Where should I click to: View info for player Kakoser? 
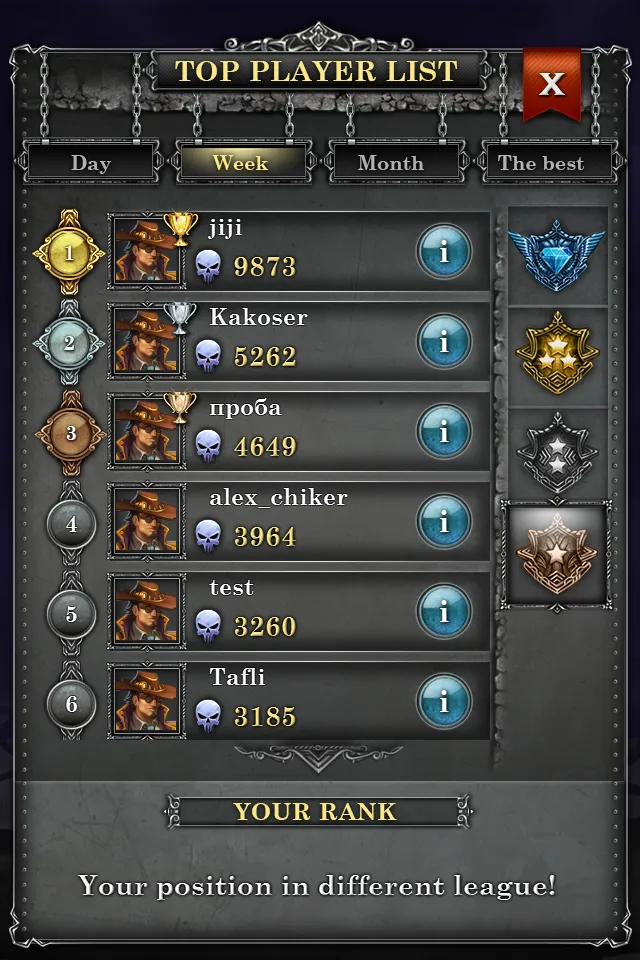443,342
